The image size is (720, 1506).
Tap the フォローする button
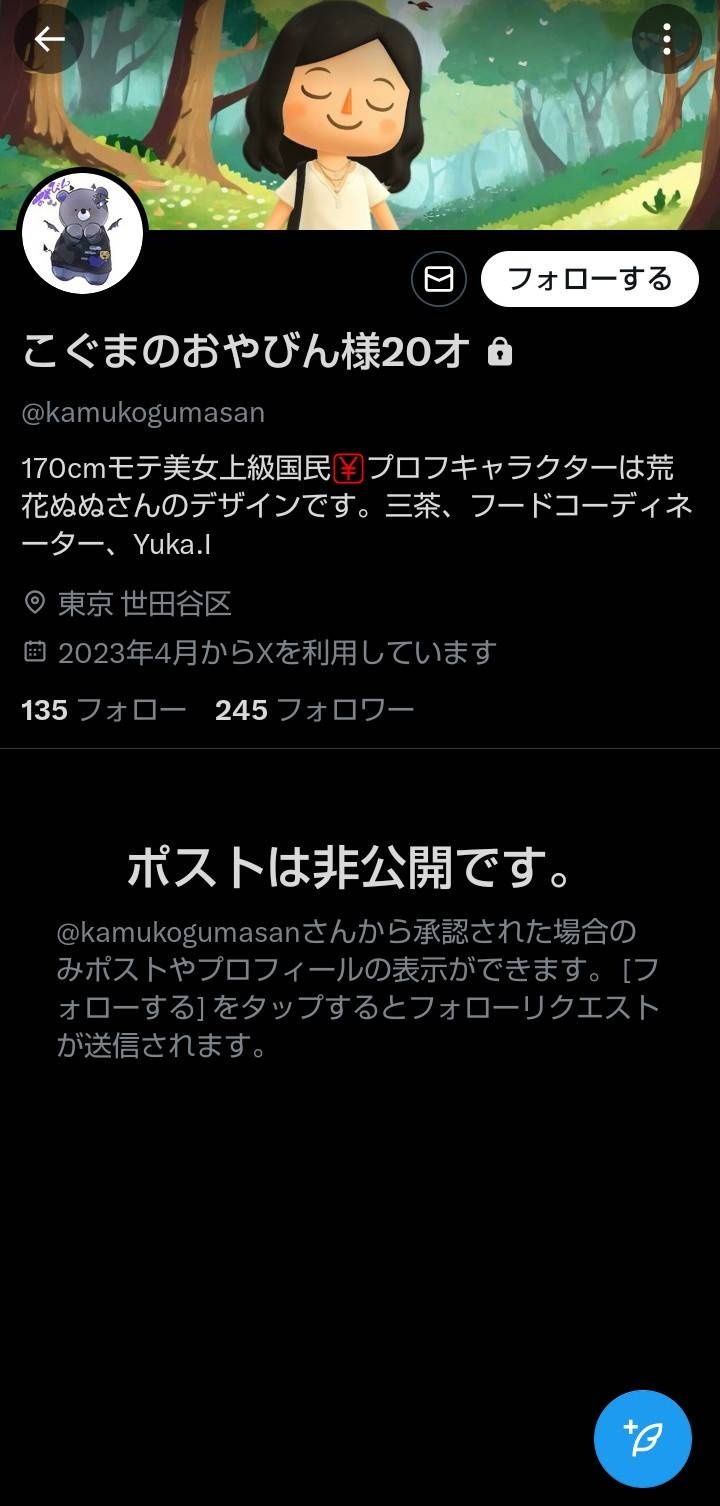pos(589,279)
